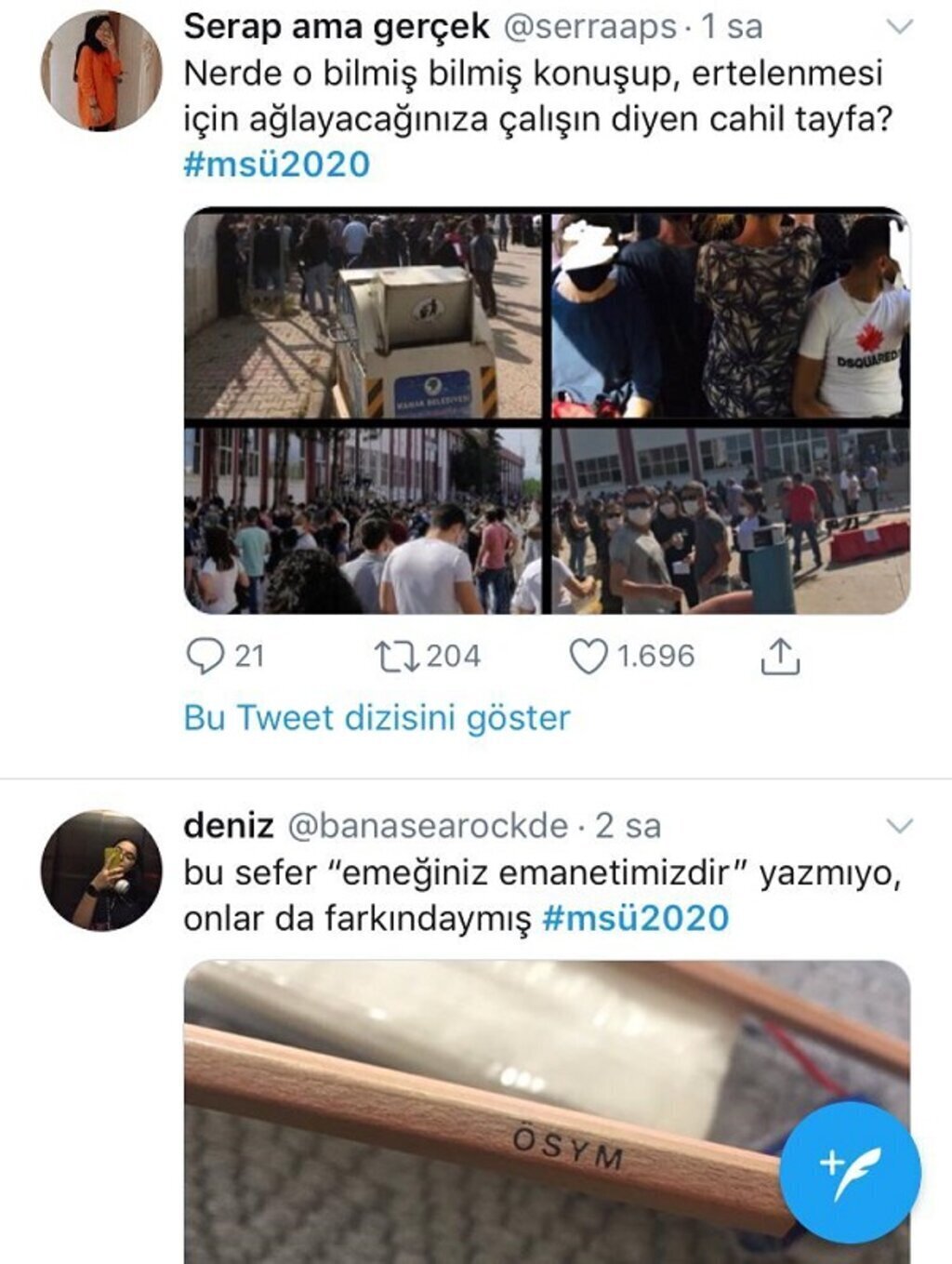Open Serap ama gerçek's profile picture
Image resolution: width=952 pixels, height=1264 pixels.
click(101, 72)
